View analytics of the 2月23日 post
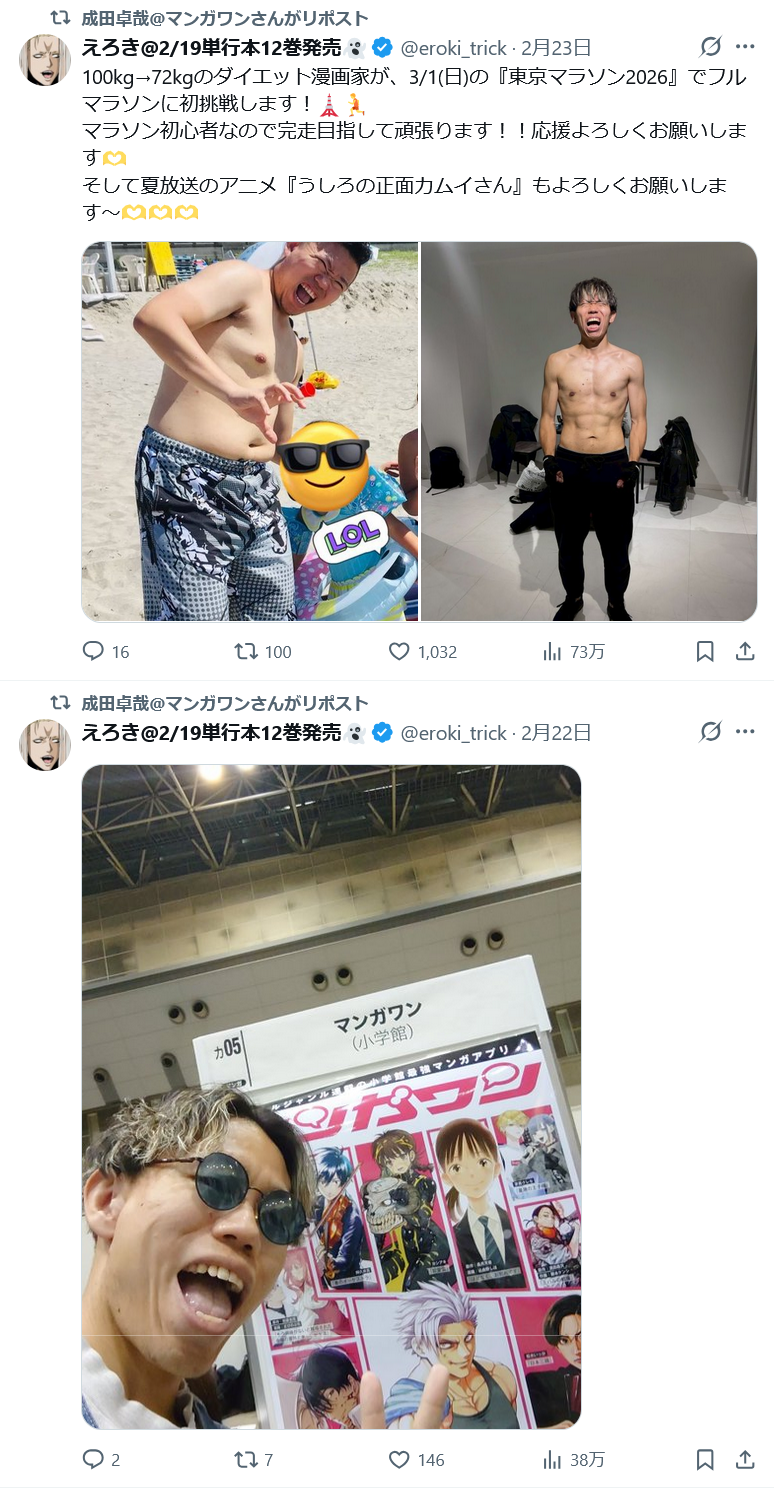 pos(552,652)
